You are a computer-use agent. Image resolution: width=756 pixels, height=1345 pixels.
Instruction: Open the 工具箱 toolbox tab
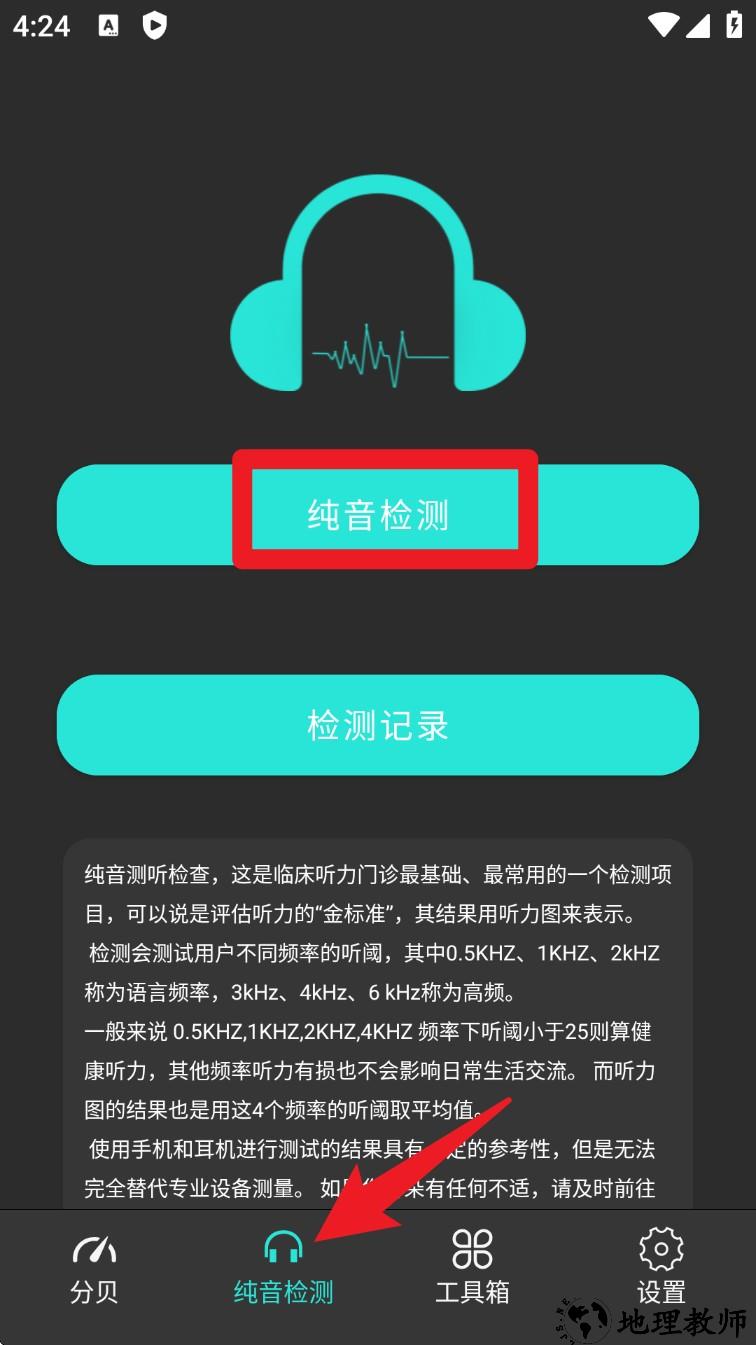(472, 1268)
